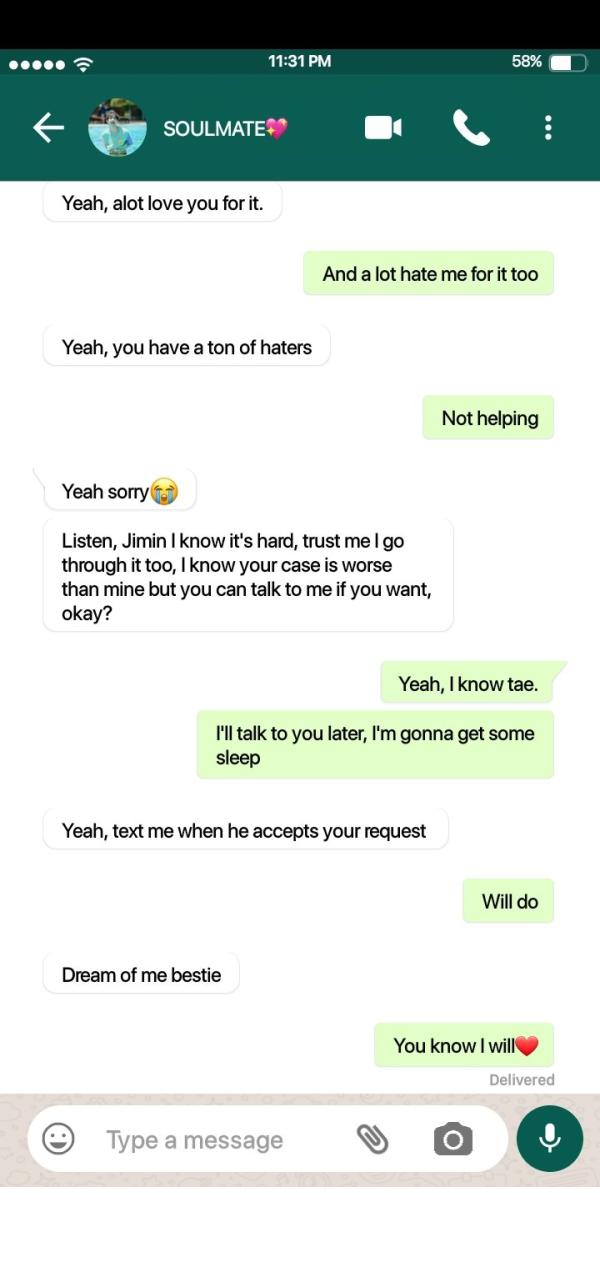Open SOULMATE's profile picture

[118, 127]
